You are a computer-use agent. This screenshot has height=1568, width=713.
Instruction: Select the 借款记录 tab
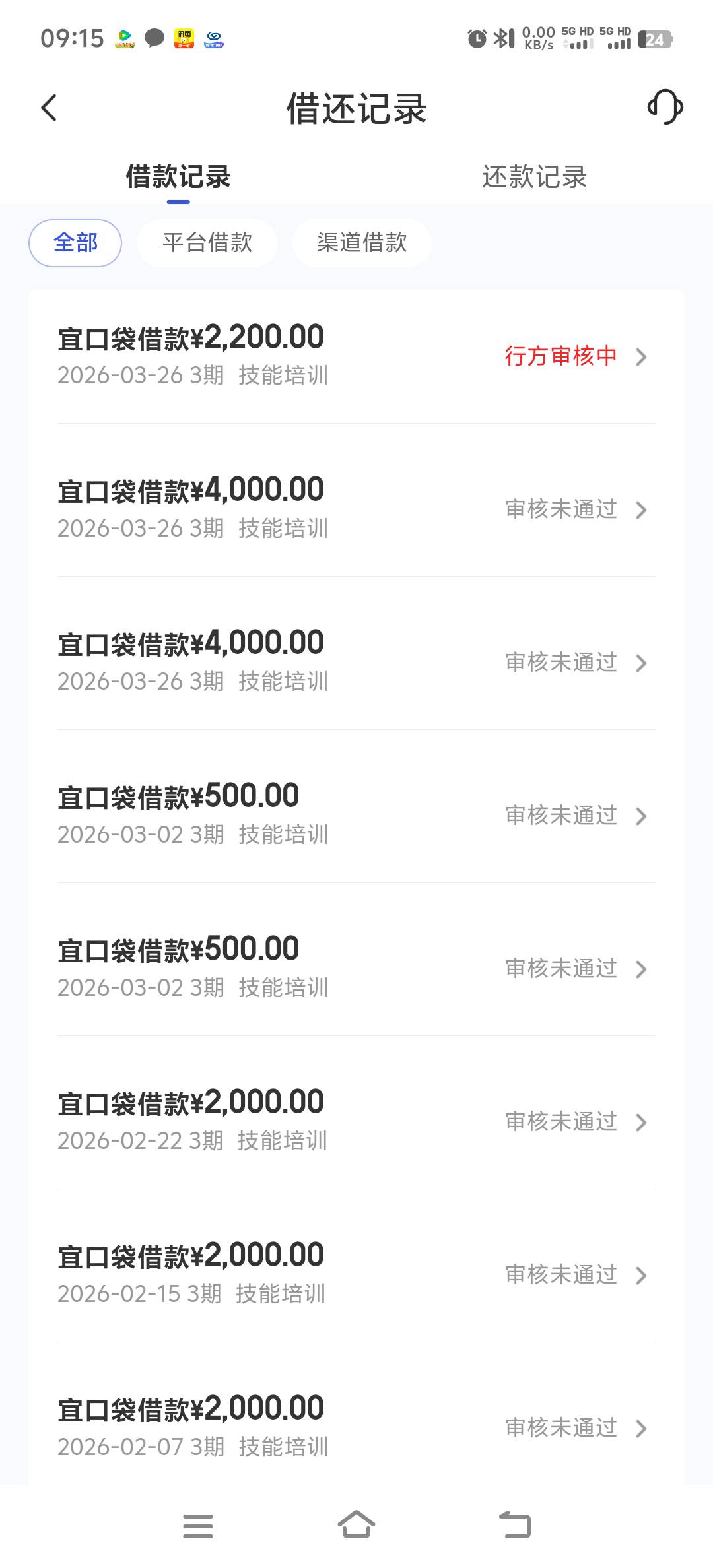pyautogui.click(x=178, y=177)
